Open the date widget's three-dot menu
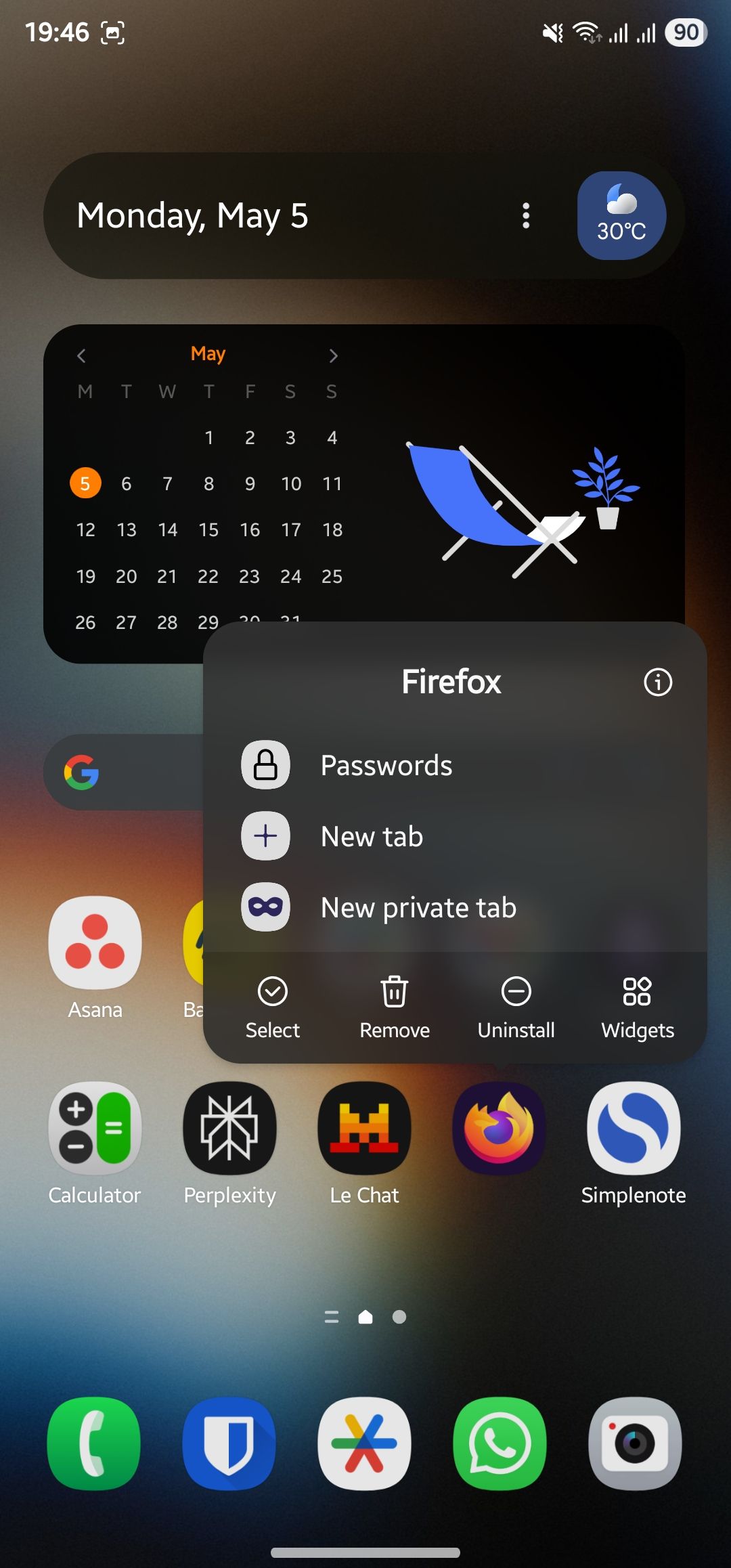The height and width of the screenshot is (1568, 731). [x=526, y=216]
